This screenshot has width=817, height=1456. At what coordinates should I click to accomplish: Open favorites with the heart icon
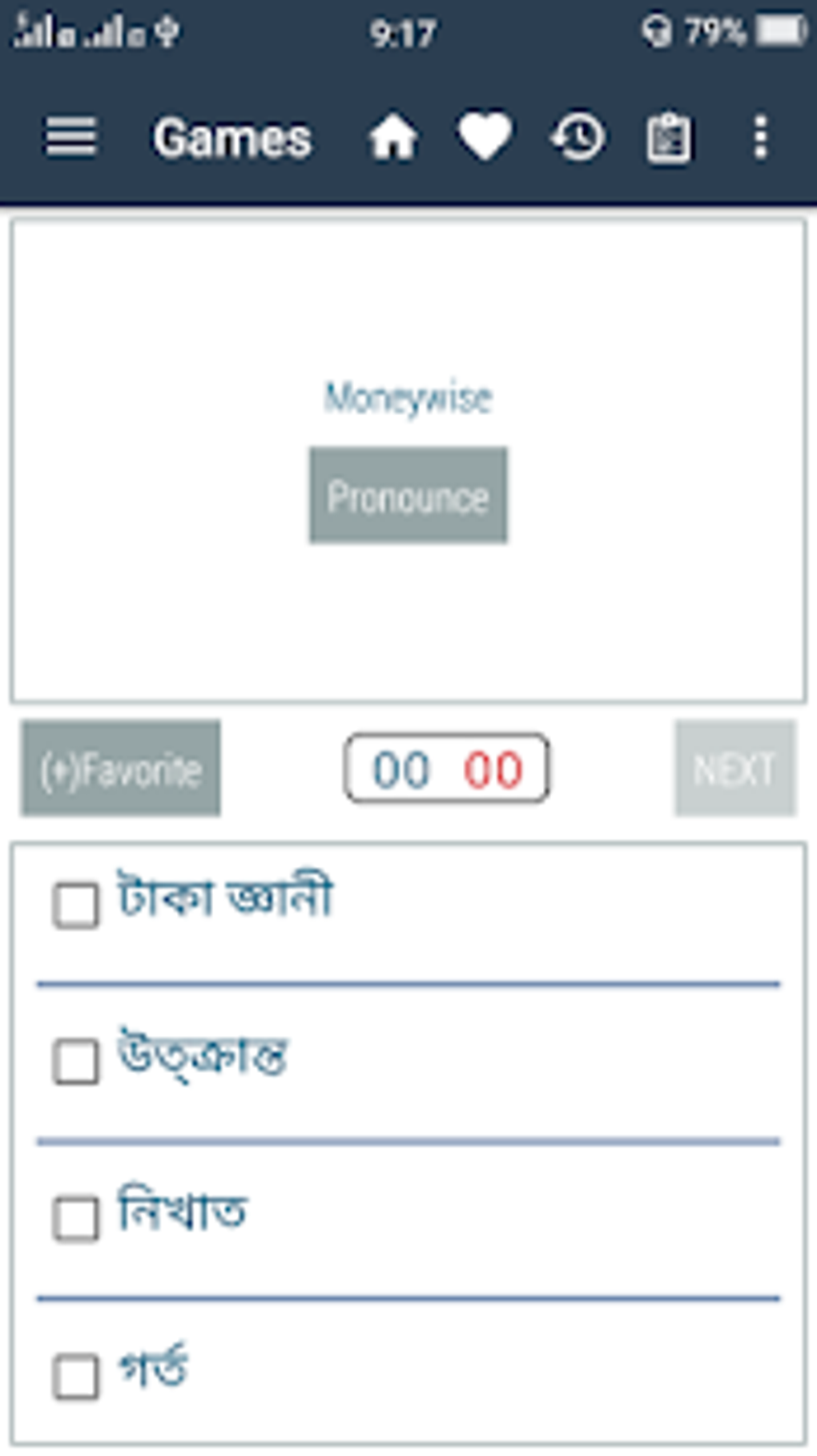coord(484,135)
